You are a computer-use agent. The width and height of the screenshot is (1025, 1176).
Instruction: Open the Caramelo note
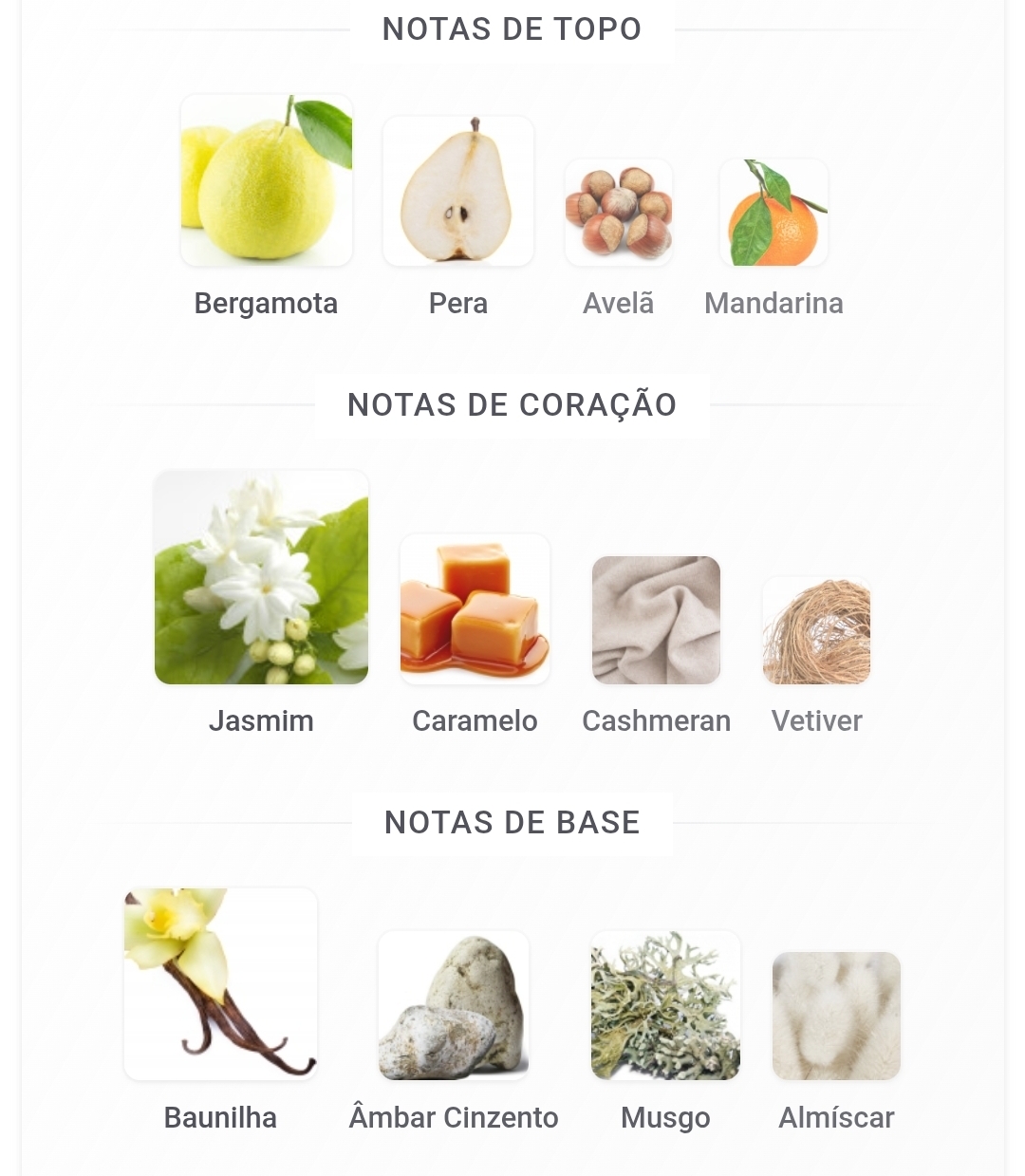[x=475, y=609]
